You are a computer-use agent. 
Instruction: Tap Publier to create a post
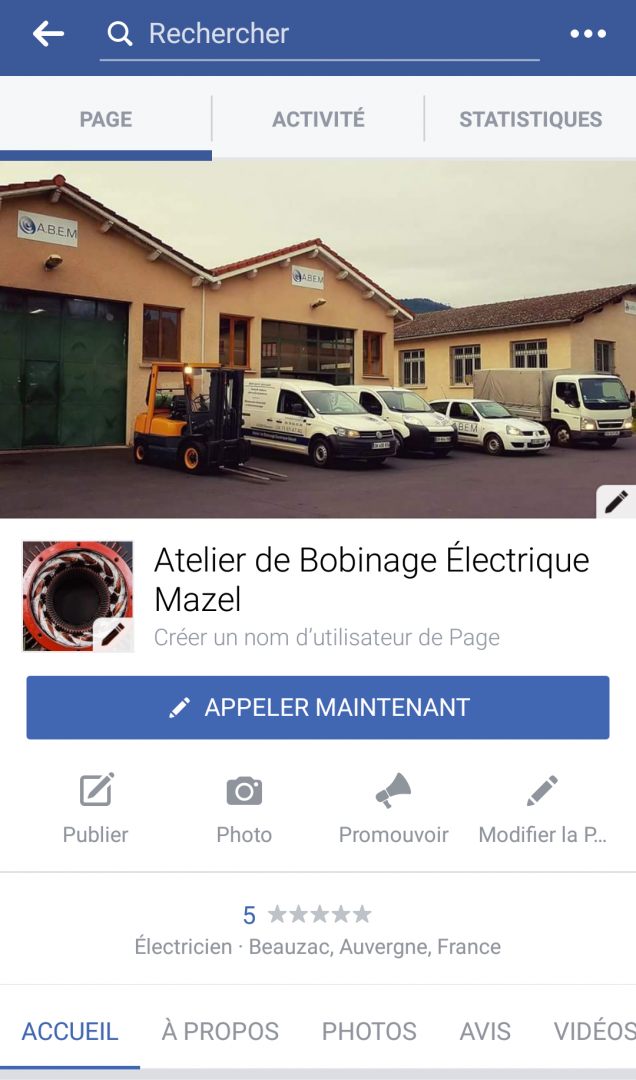pyautogui.click(x=96, y=809)
